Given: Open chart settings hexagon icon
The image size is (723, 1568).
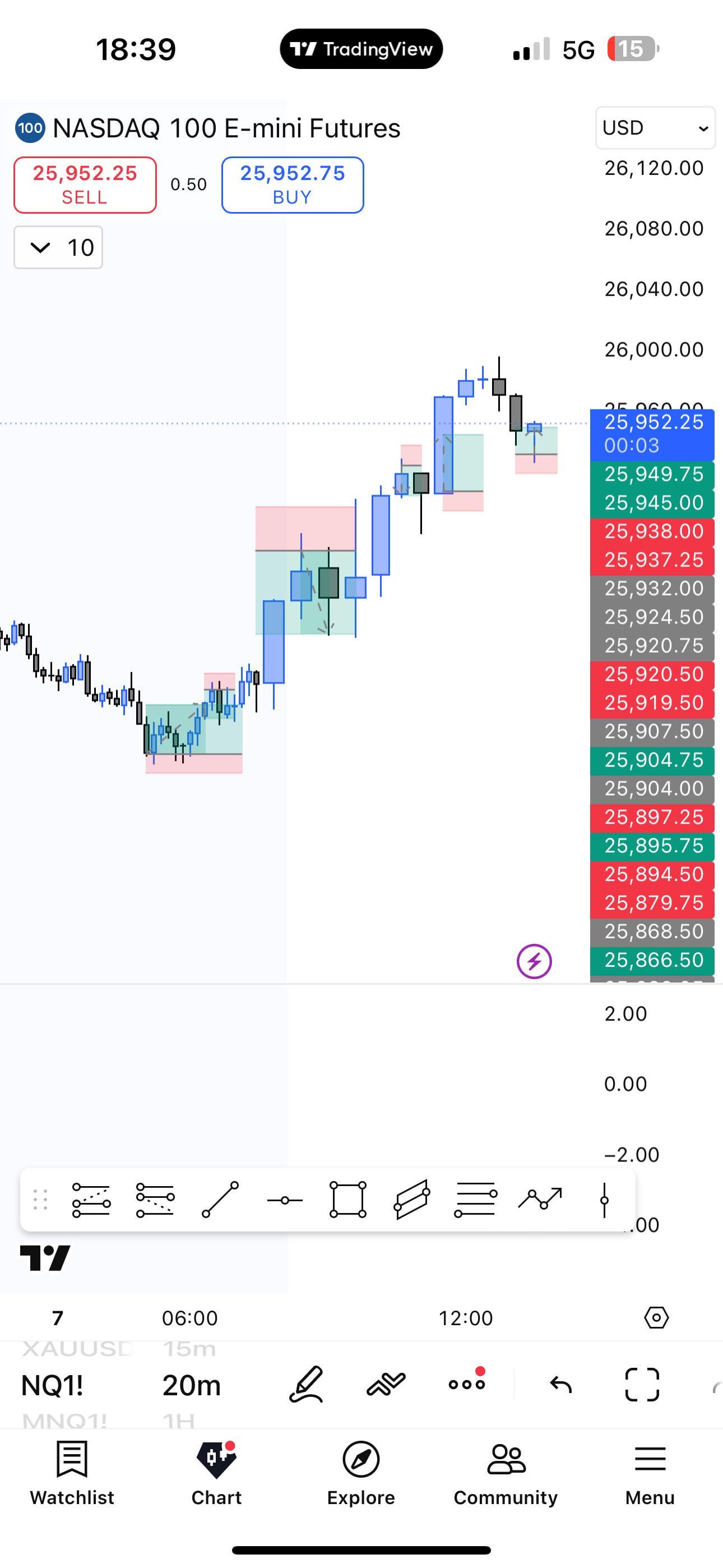Looking at the screenshot, I should [656, 1318].
